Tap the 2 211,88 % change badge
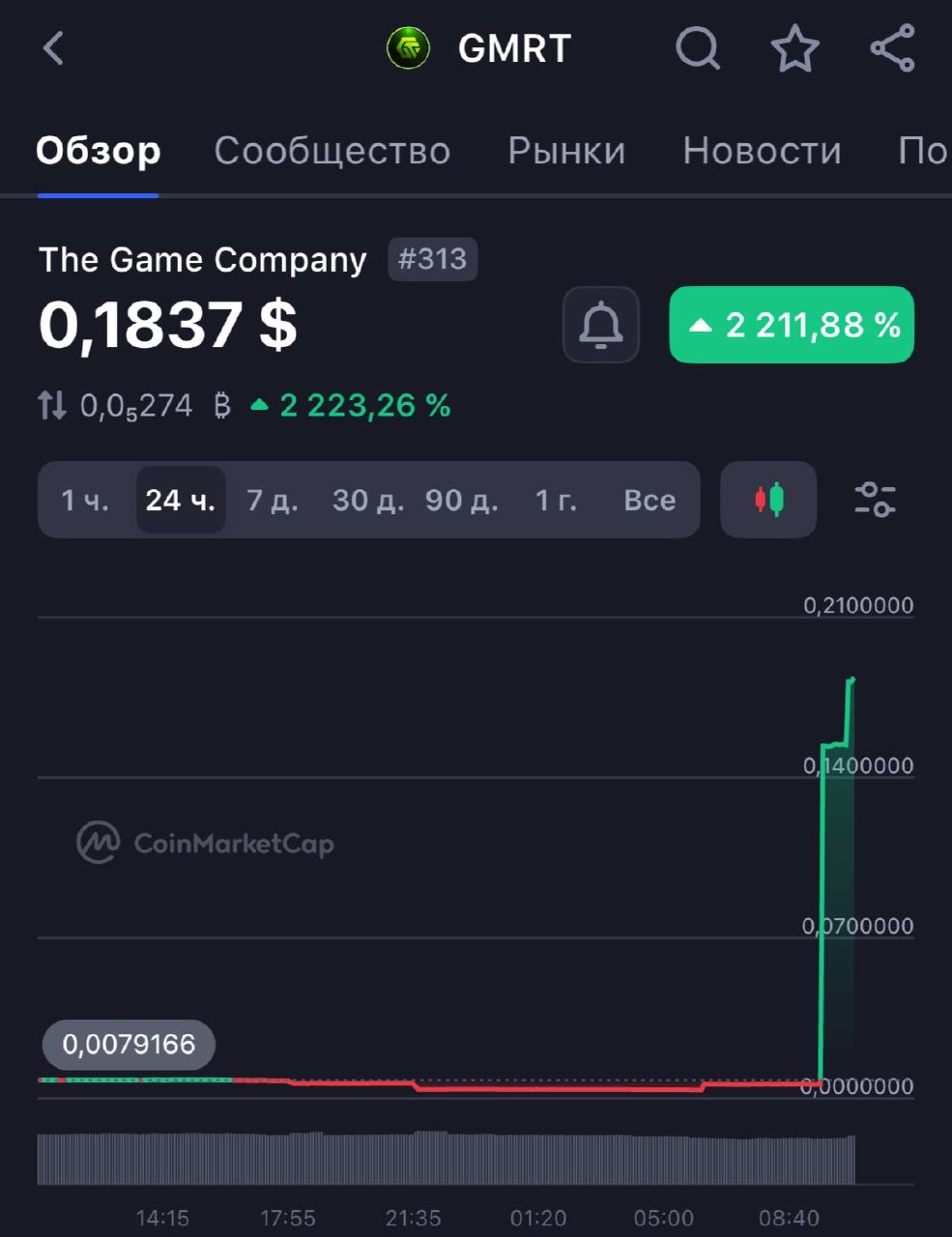The image size is (952, 1237). [792, 325]
